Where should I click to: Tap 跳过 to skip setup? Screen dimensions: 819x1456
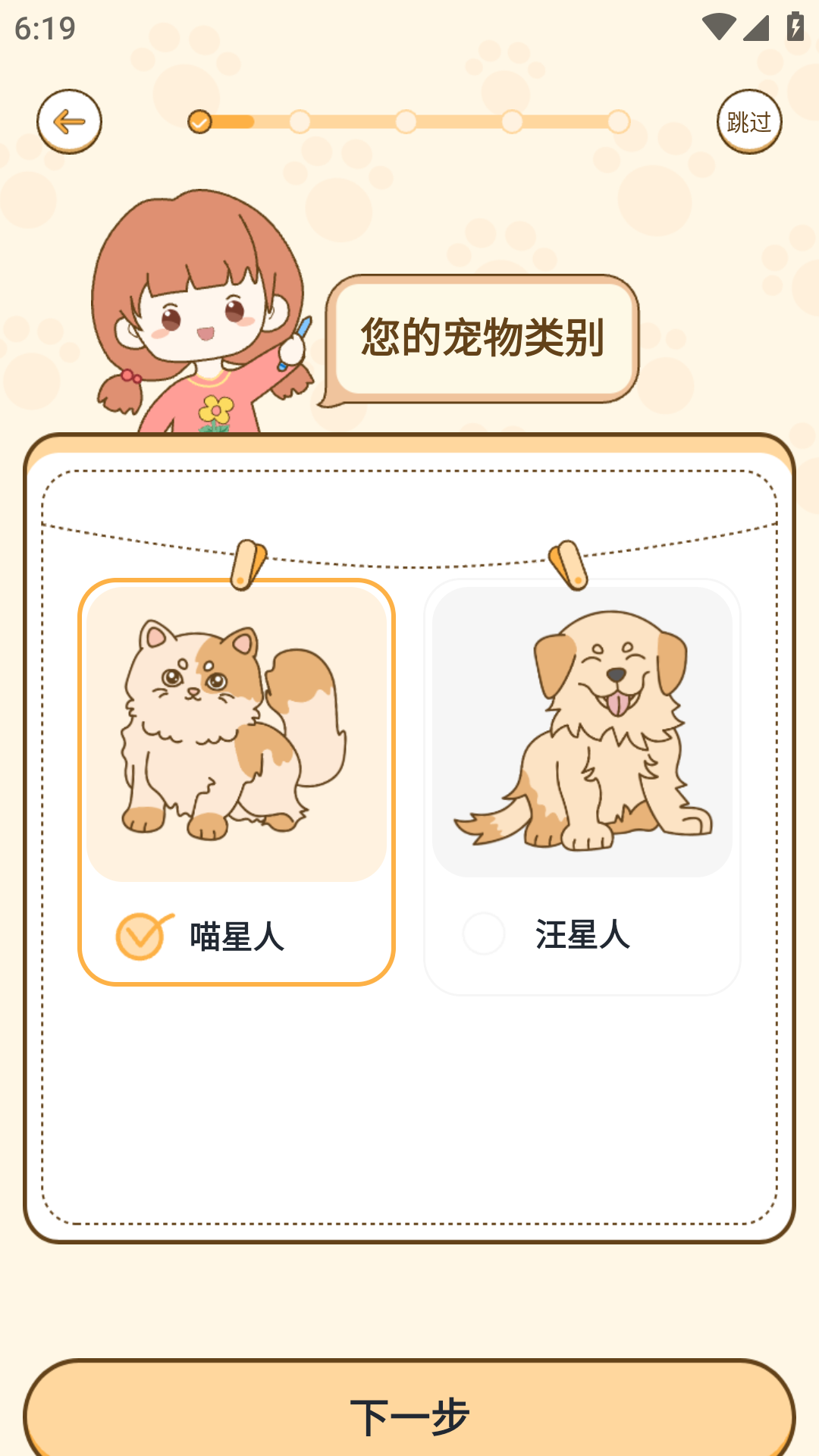point(748,121)
